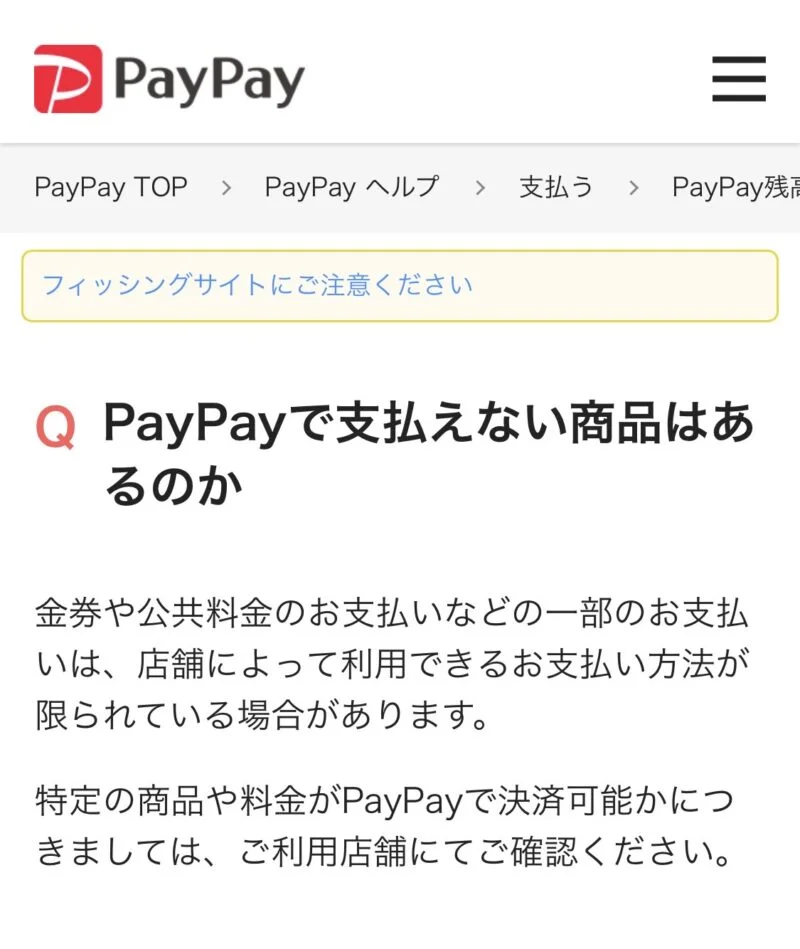Go to PayPay TOP breadcrumb
The height and width of the screenshot is (949, 800).
click(110, 187)
